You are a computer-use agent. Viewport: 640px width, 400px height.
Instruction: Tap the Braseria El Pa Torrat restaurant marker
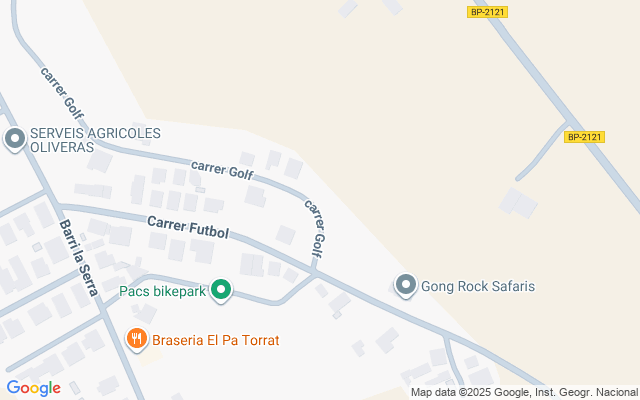click(x=137, y=339)
